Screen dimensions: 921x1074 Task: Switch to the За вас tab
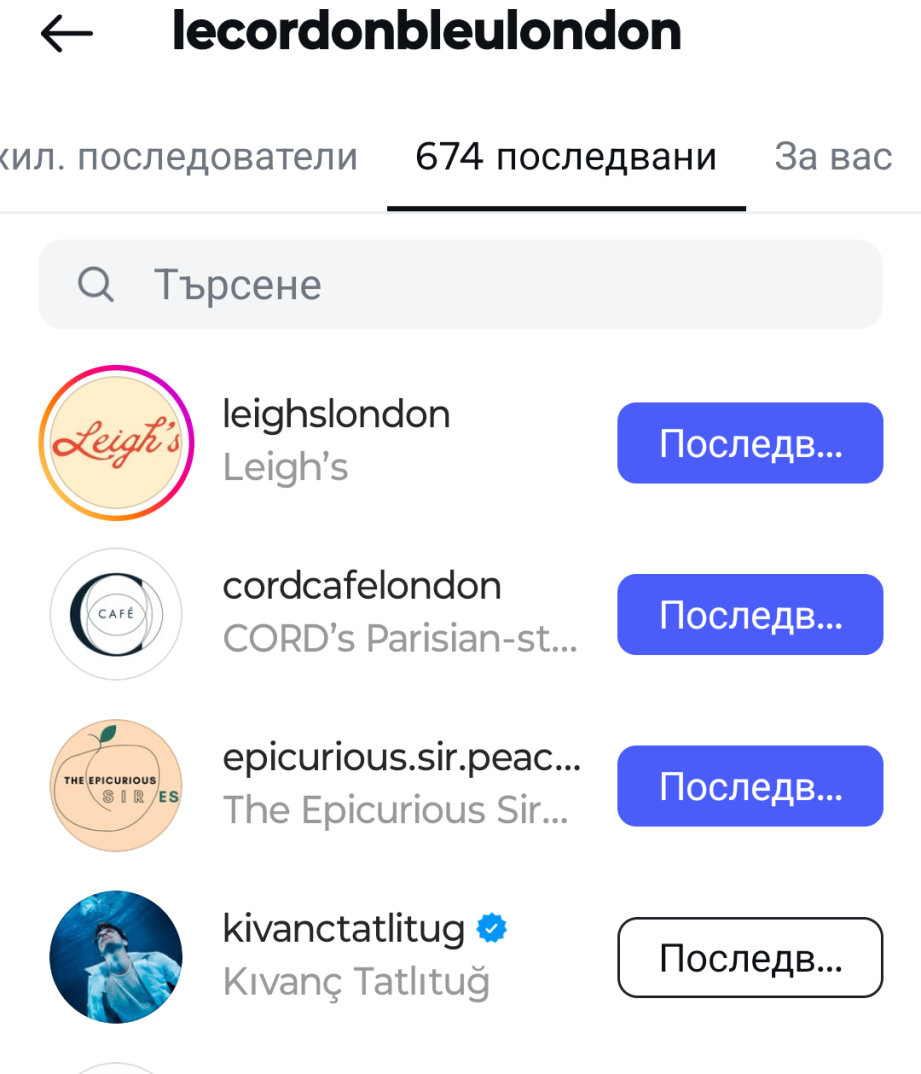click(x=833, y=157)
